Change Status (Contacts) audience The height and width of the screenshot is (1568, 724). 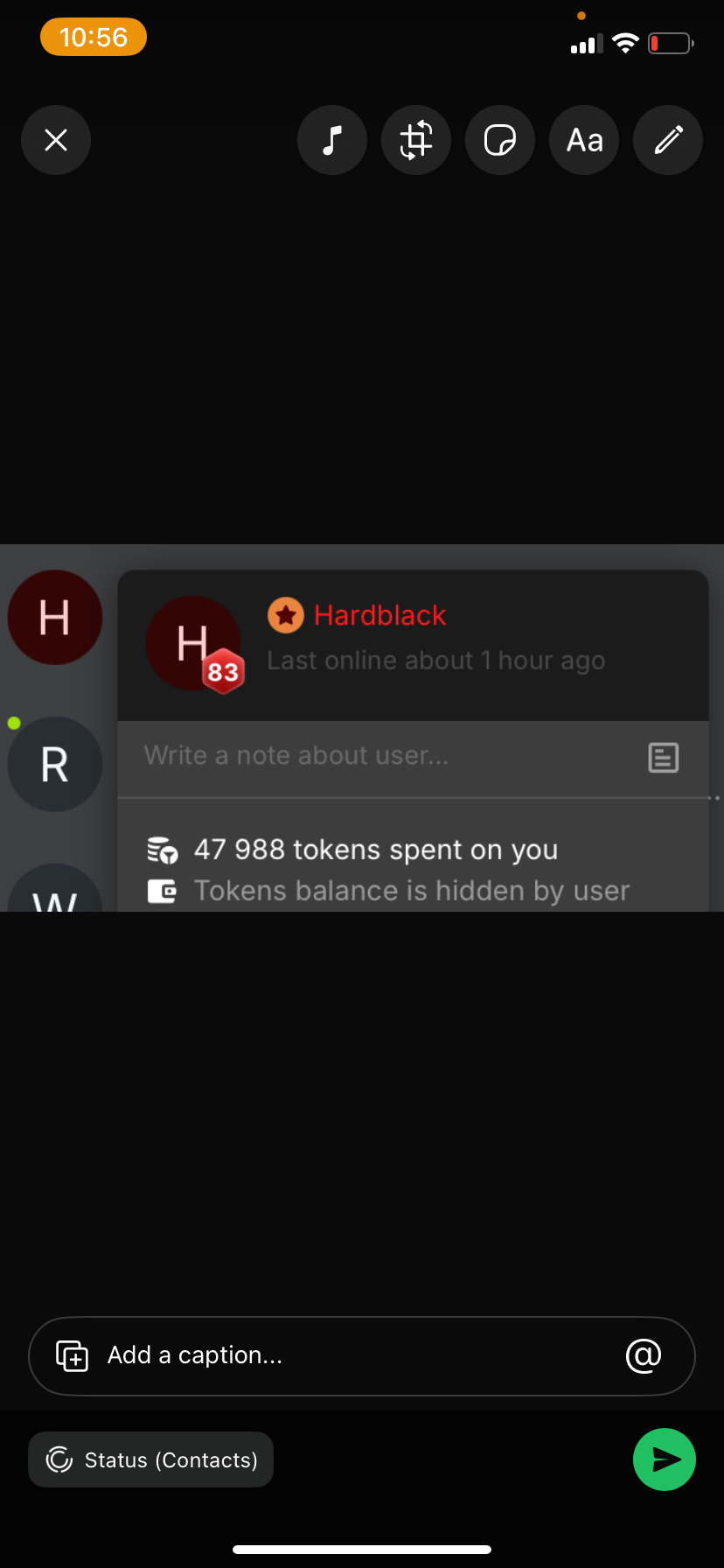tap(151, 1459)
